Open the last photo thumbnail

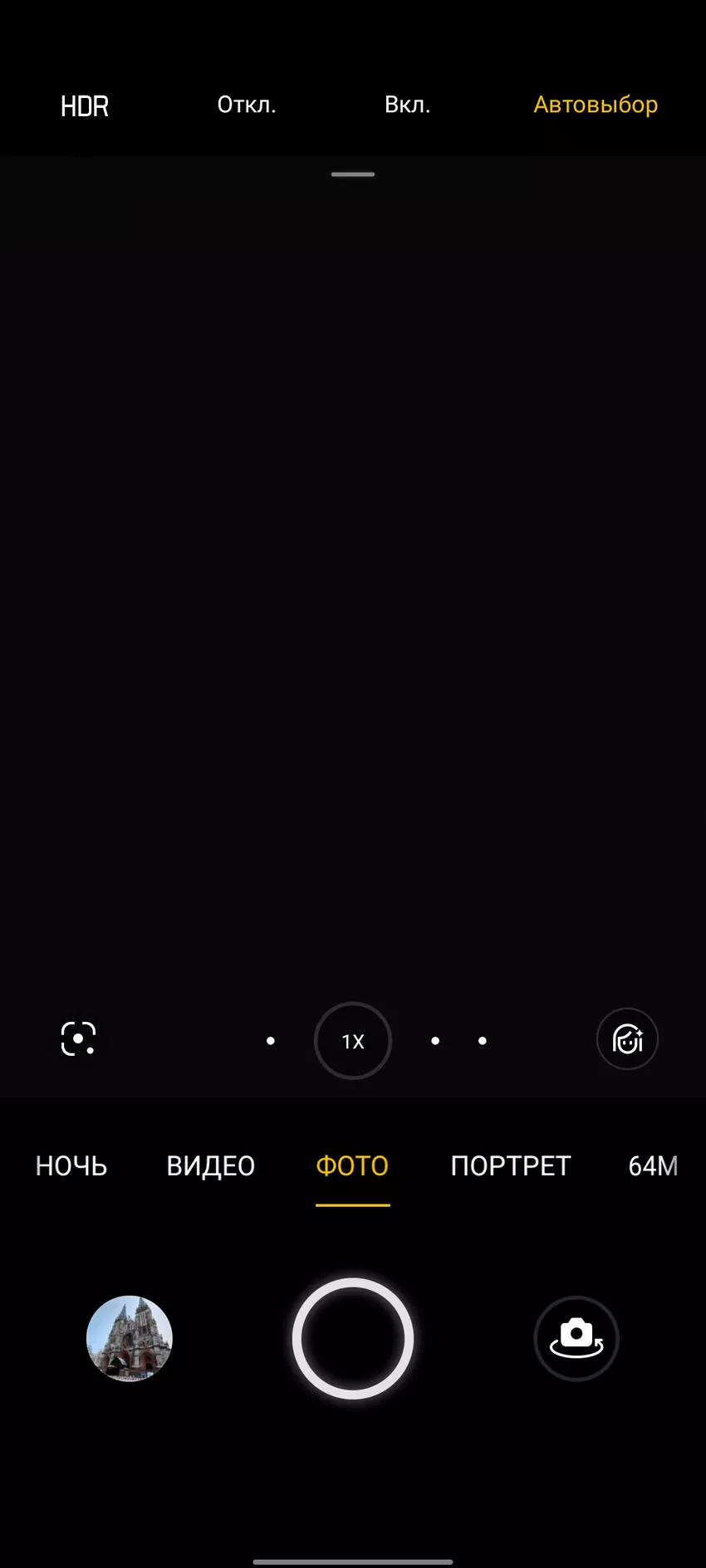[130, 1338]
